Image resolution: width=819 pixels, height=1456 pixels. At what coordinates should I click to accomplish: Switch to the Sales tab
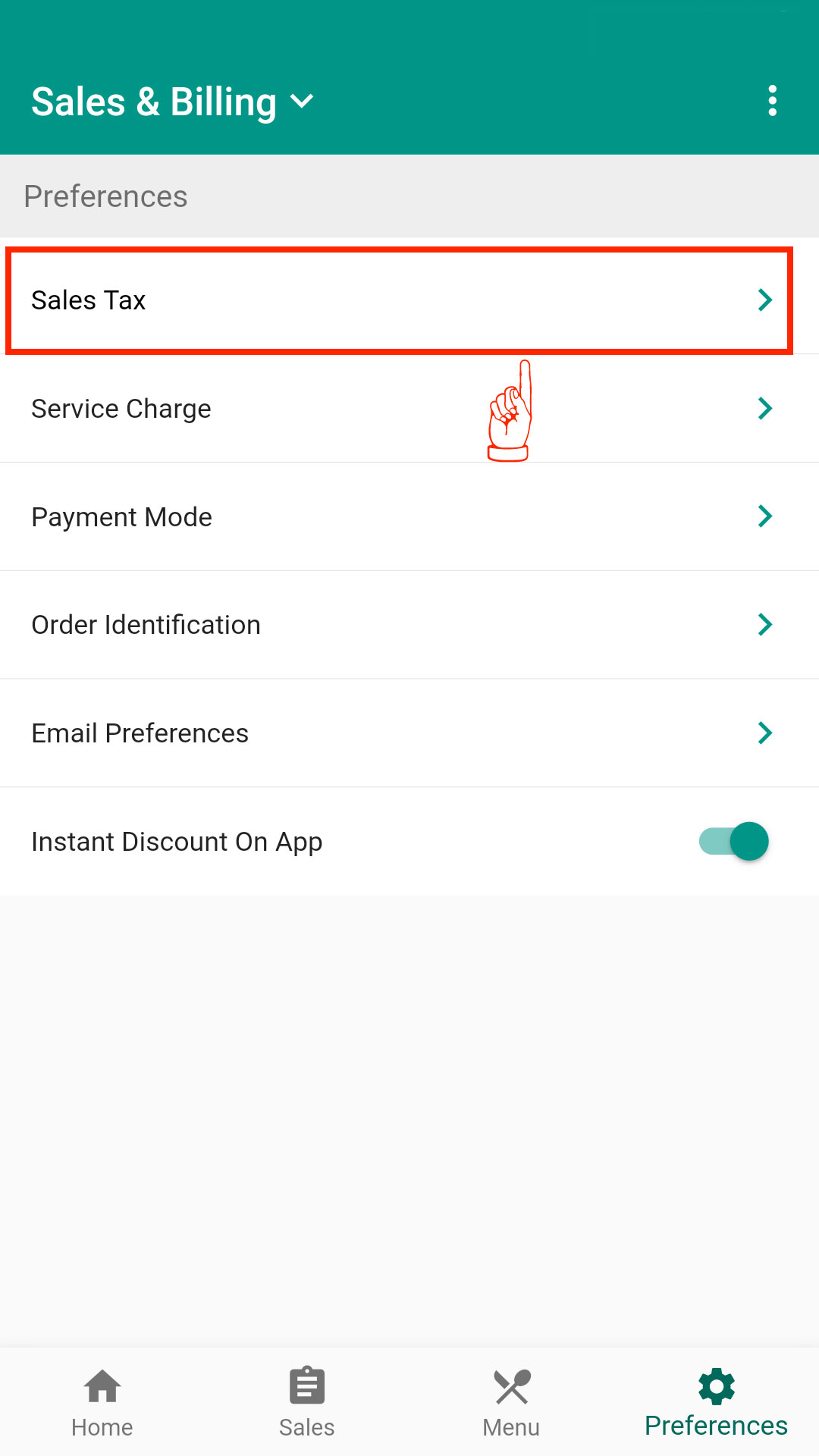coord(307,1403)
